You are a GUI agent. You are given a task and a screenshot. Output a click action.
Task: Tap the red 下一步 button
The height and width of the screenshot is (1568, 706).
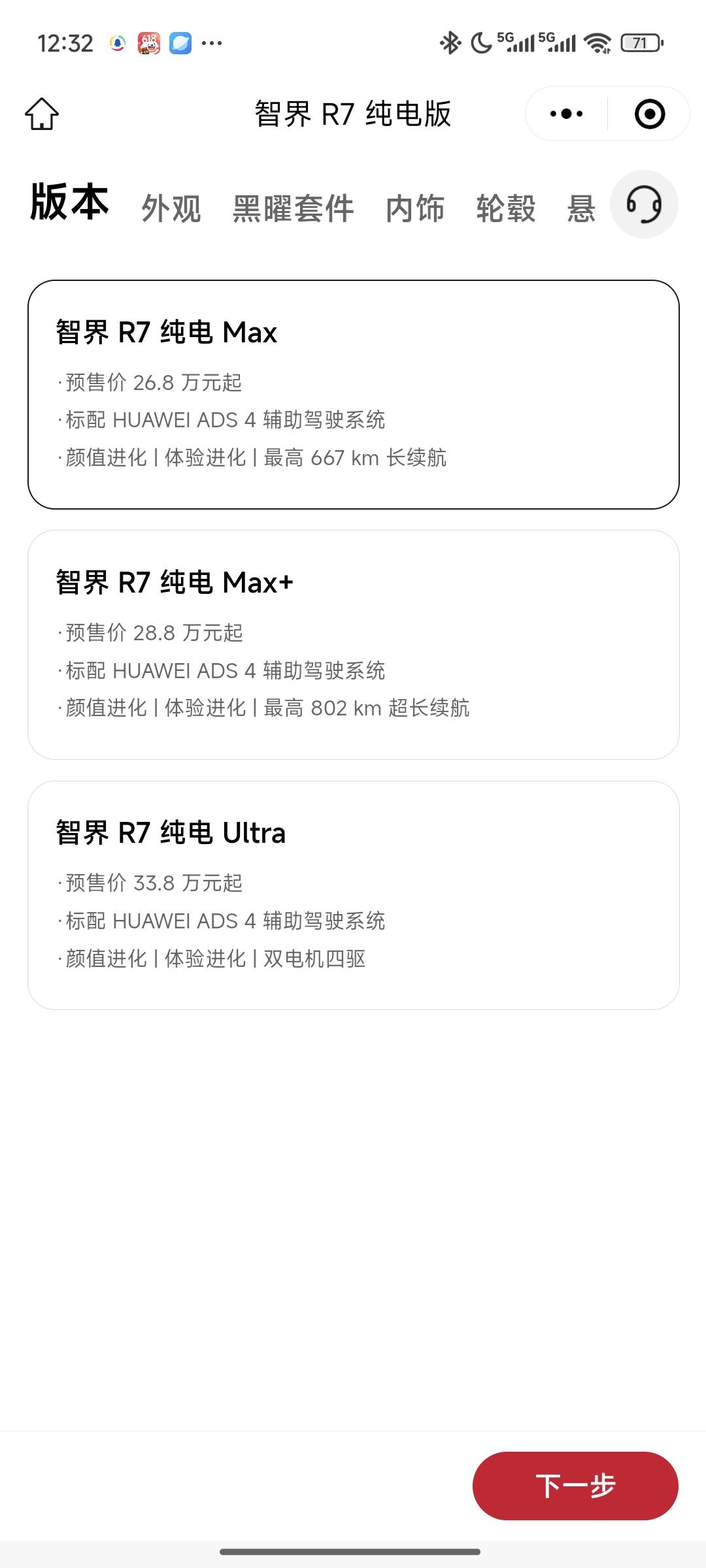pyautogui.click(x=575, y=1486)
